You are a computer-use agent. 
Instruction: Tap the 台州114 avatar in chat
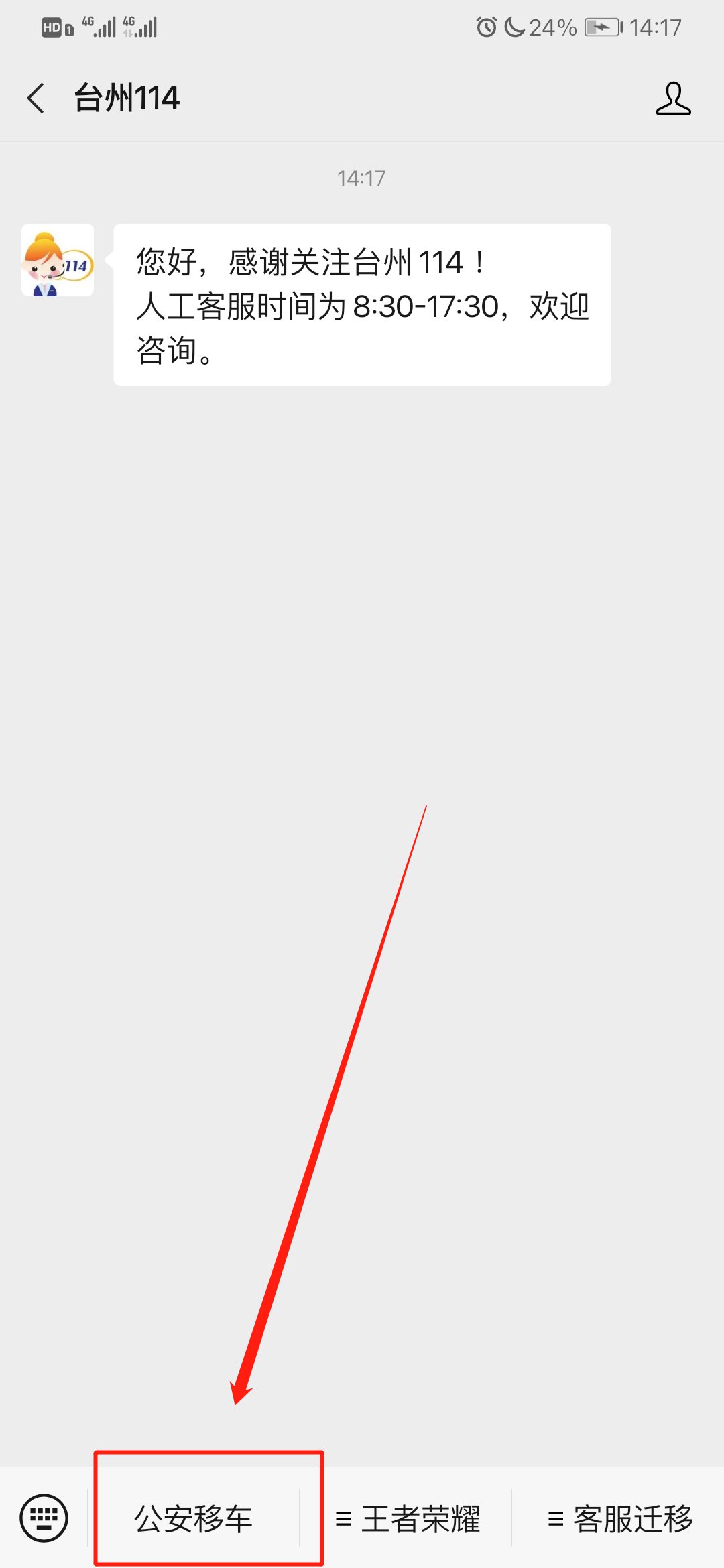click(58, 260)
